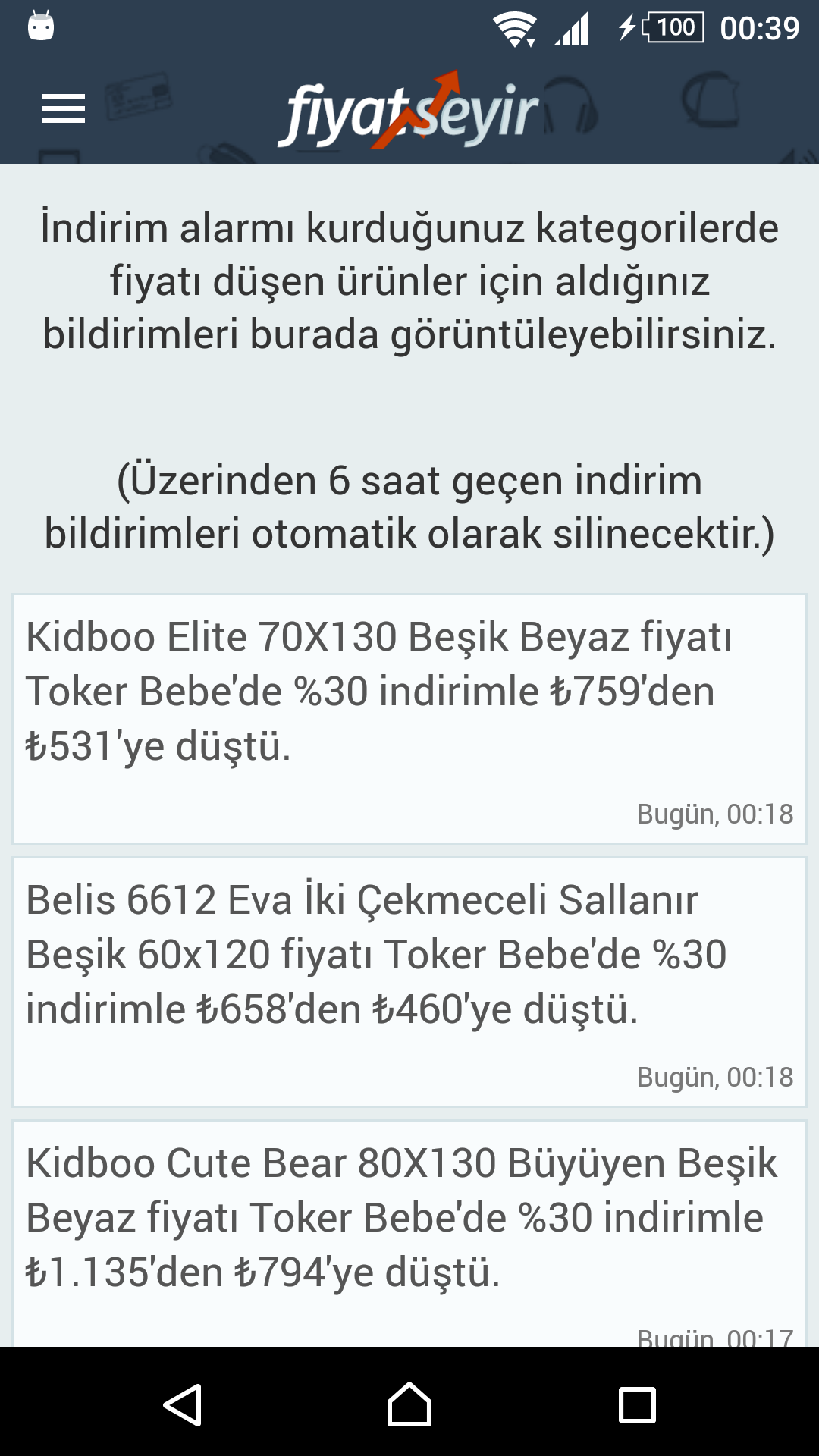The height and width of the screenshot is (1456, 819).
Task: Open the Kidboo Cute Bear 80X130 notification
Action: (x=409, y=1234)
